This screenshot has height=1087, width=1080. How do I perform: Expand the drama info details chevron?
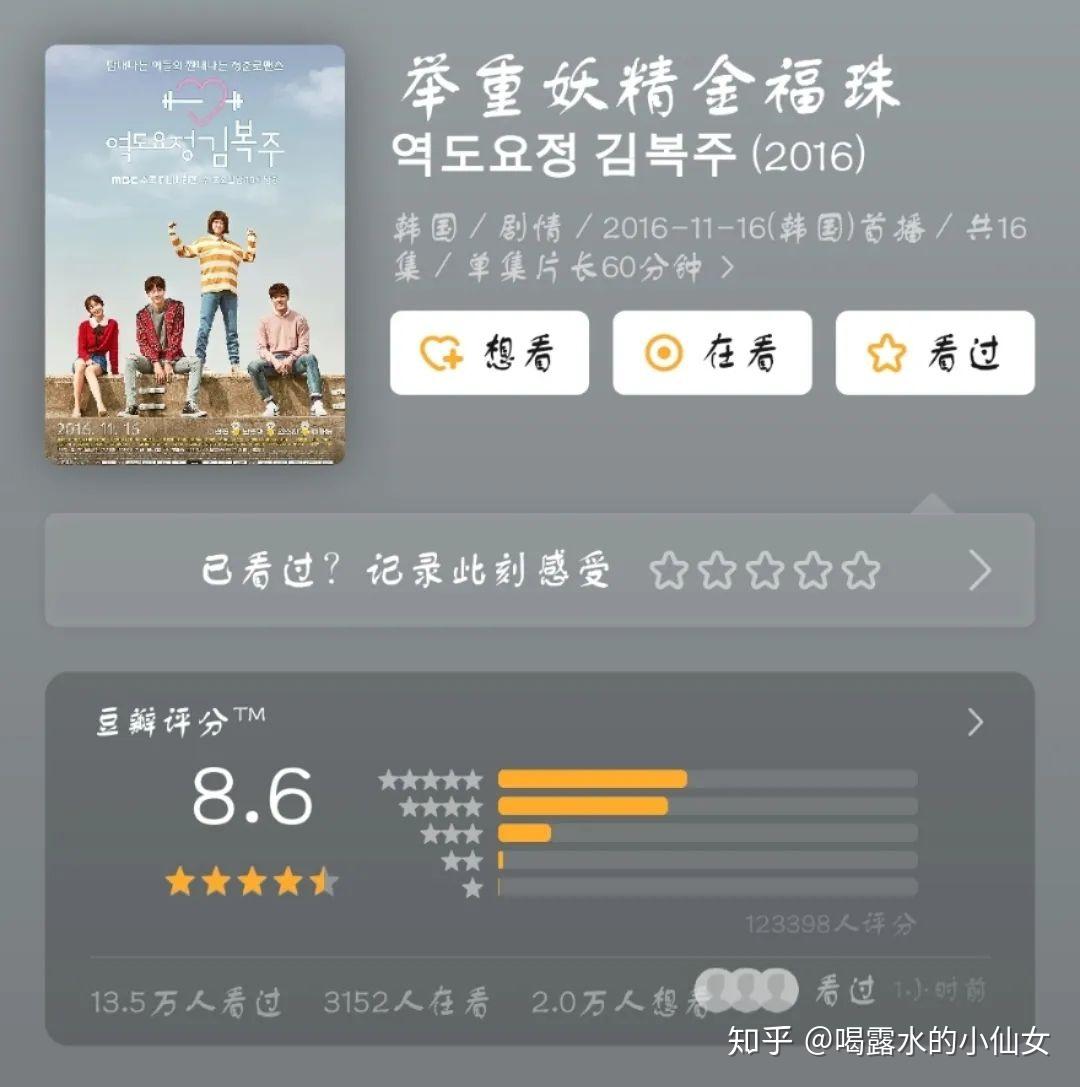[x=728, y=268]
